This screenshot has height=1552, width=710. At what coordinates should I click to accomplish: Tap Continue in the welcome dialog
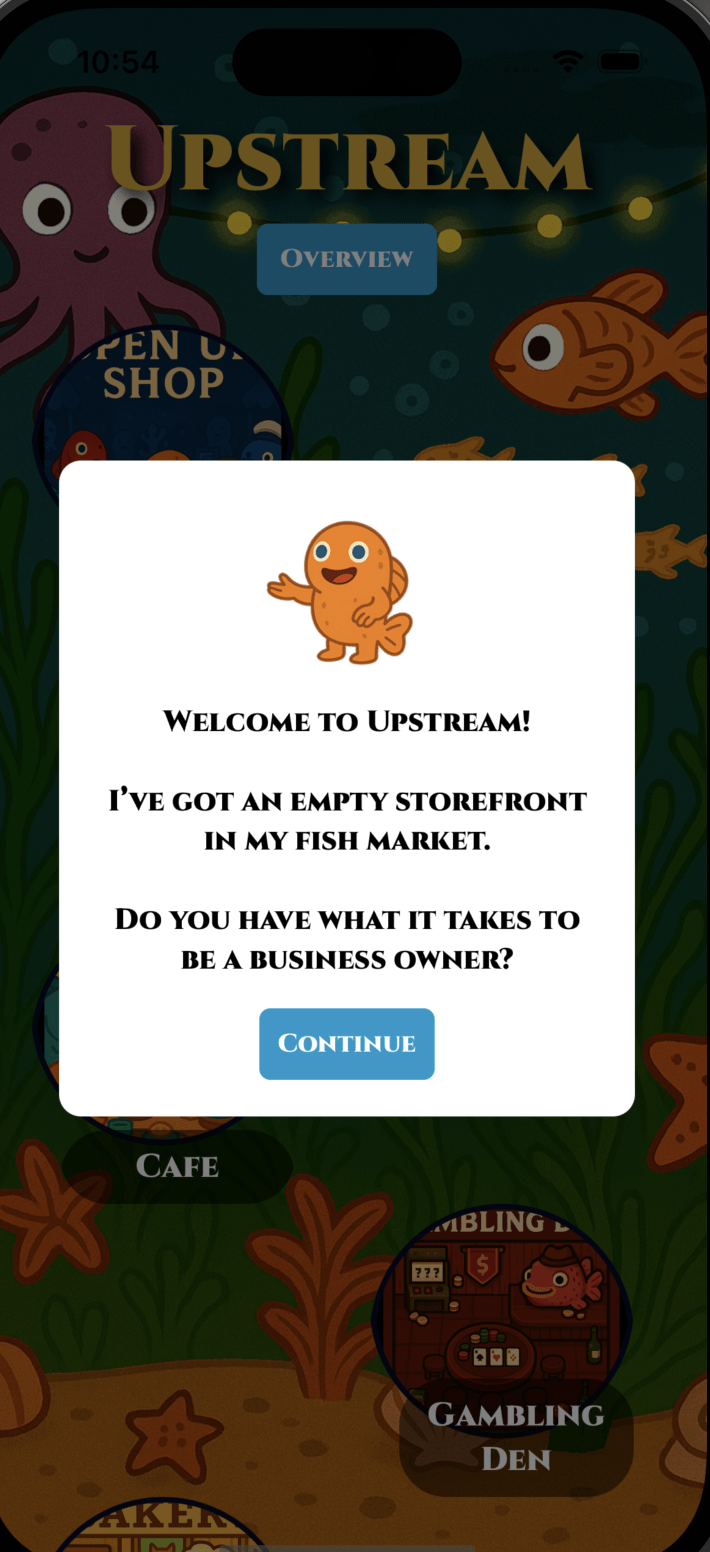pyautogui.click(x=347, y=1043)
